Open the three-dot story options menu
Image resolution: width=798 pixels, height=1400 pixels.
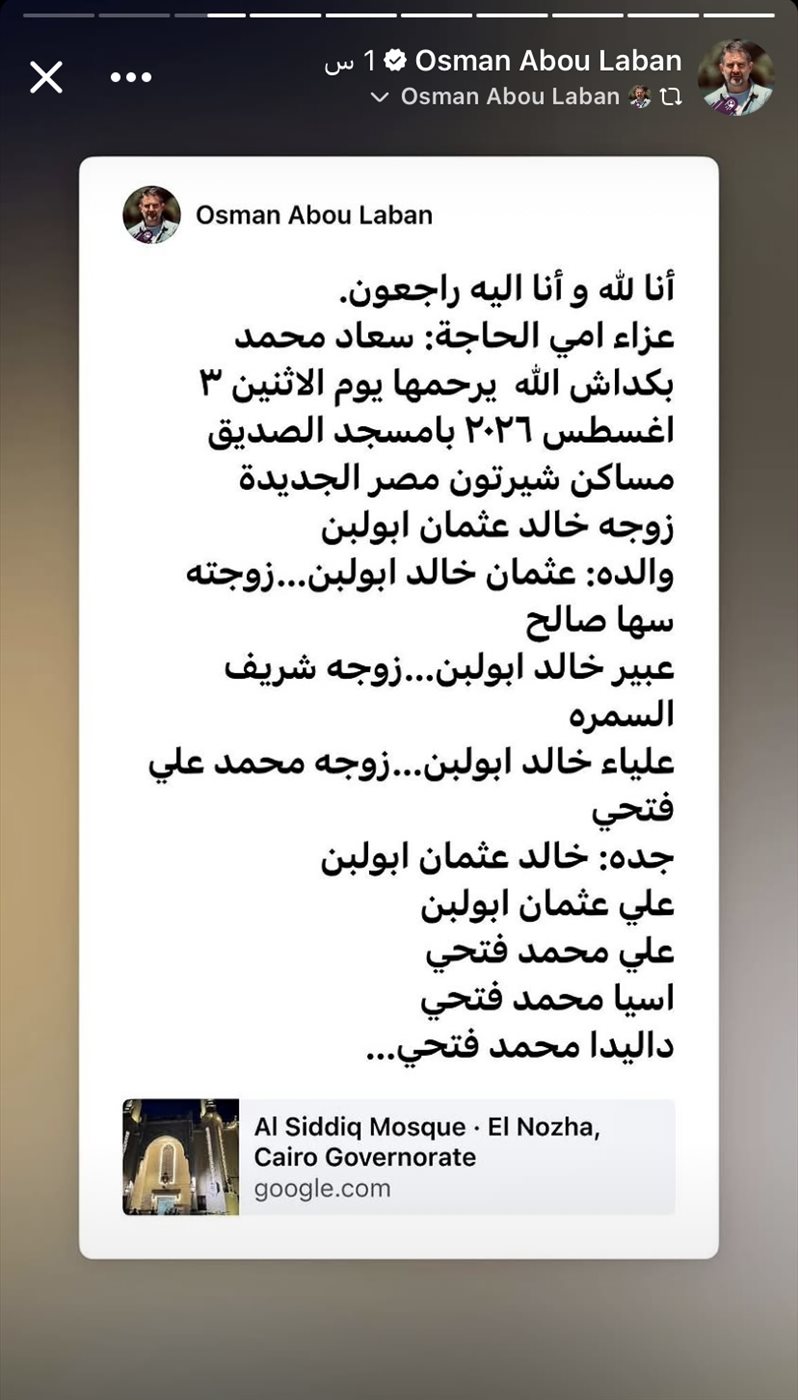(130, 77)
